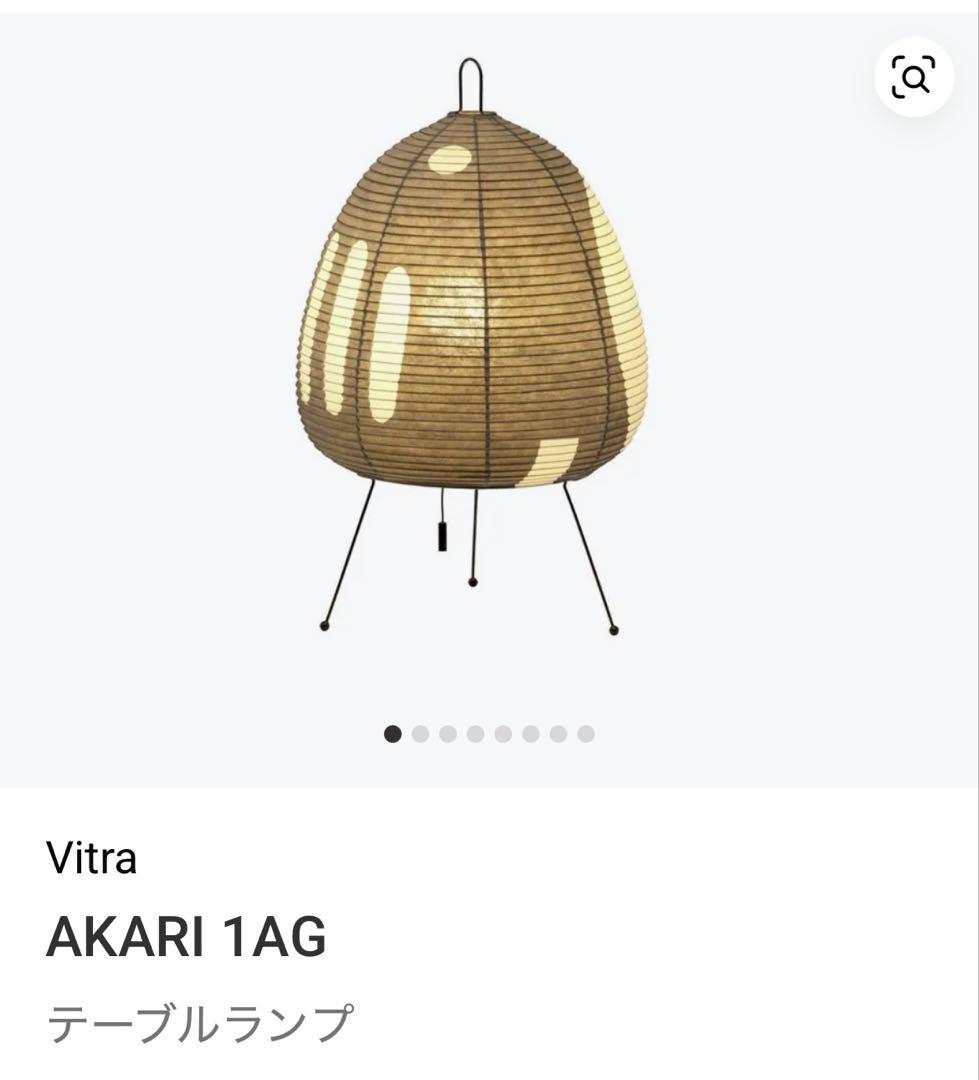Search similar lamps using the camera lens
Viewport: 979px width, 1080px height.
coord(911,77)
